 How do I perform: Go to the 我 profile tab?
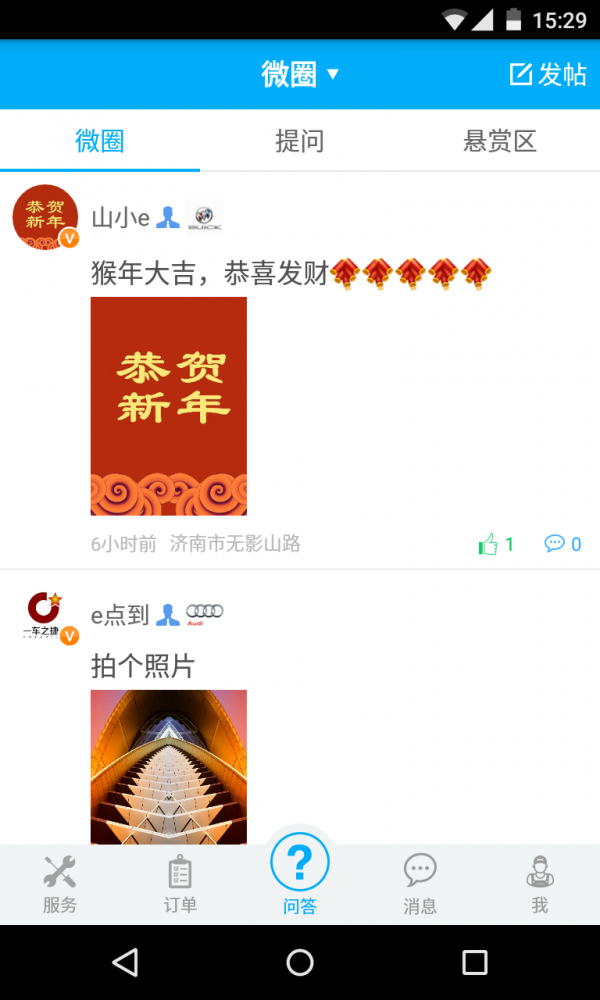pyautogui.click(x=540, y=884)
